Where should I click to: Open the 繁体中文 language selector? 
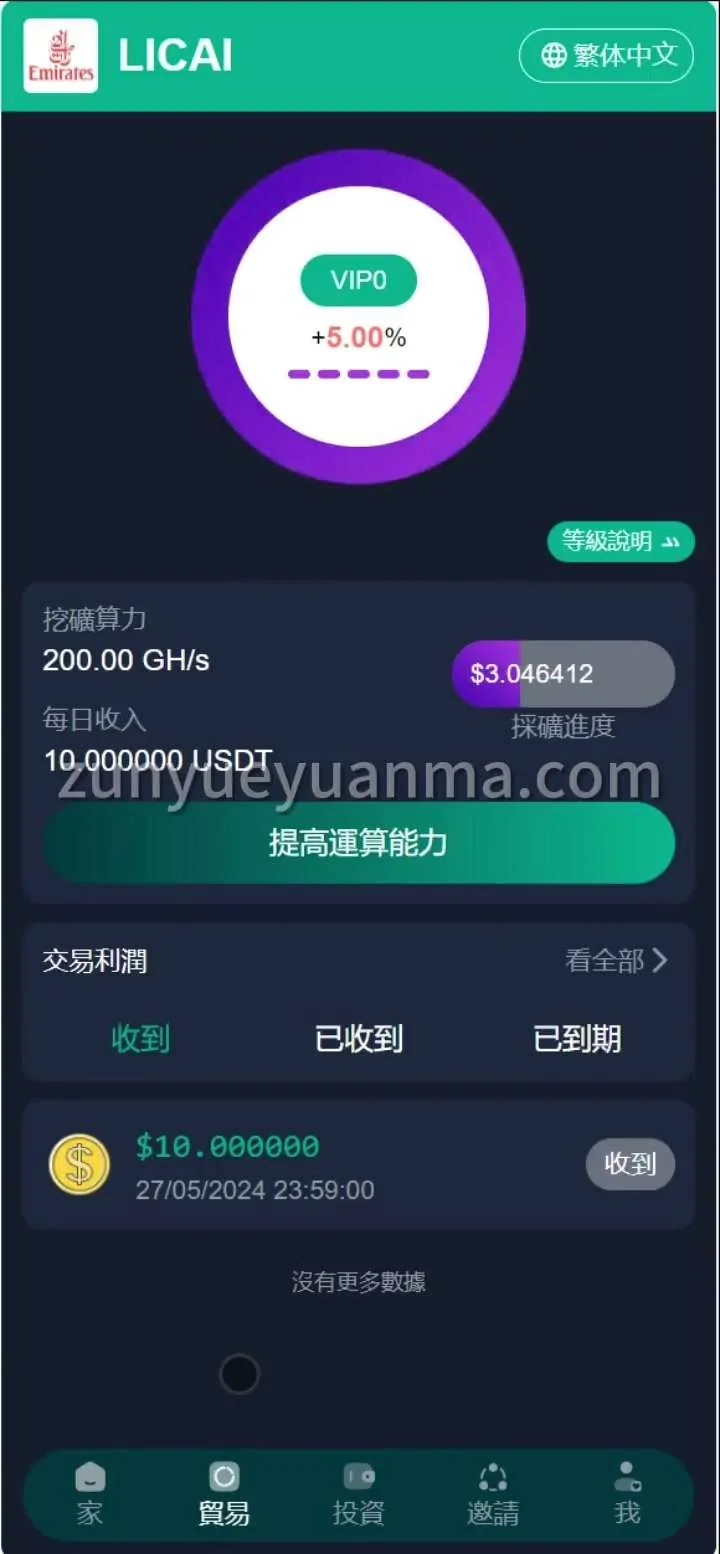[606, 55]
